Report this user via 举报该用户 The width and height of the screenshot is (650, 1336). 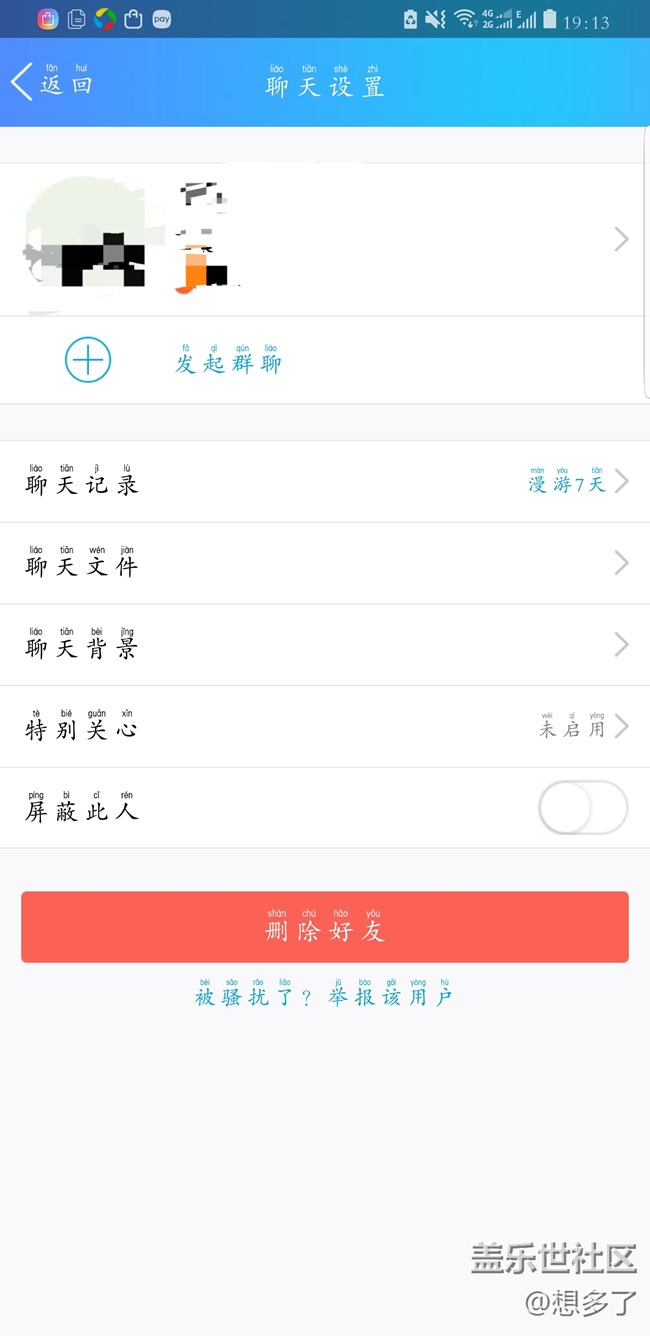tap(391, 993)
